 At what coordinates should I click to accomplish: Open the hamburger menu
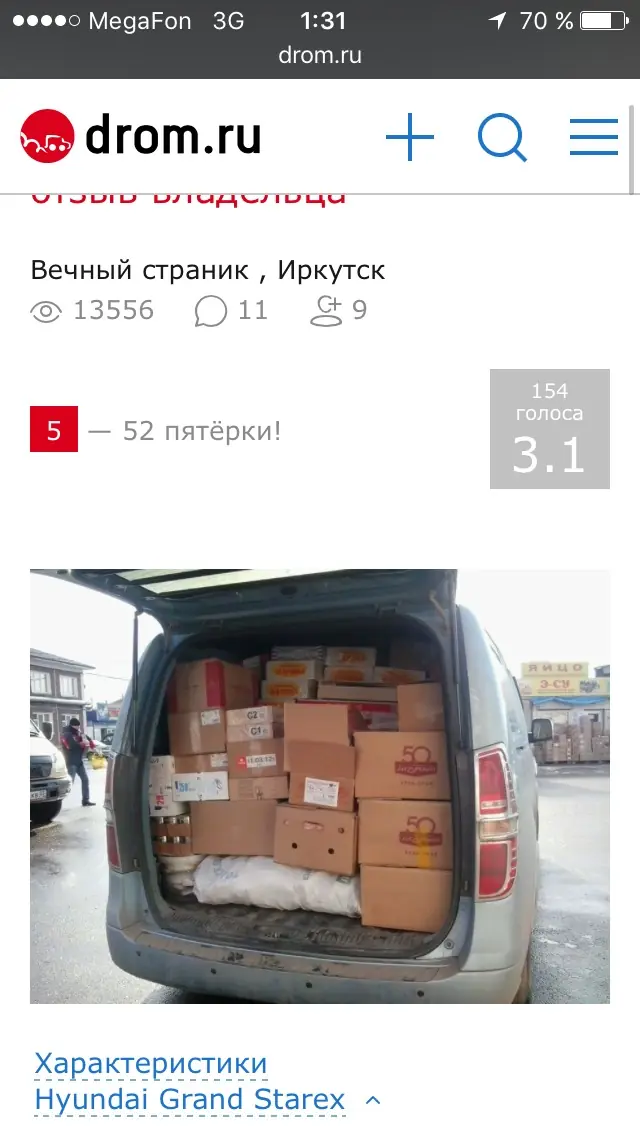(x=594, y=137)
